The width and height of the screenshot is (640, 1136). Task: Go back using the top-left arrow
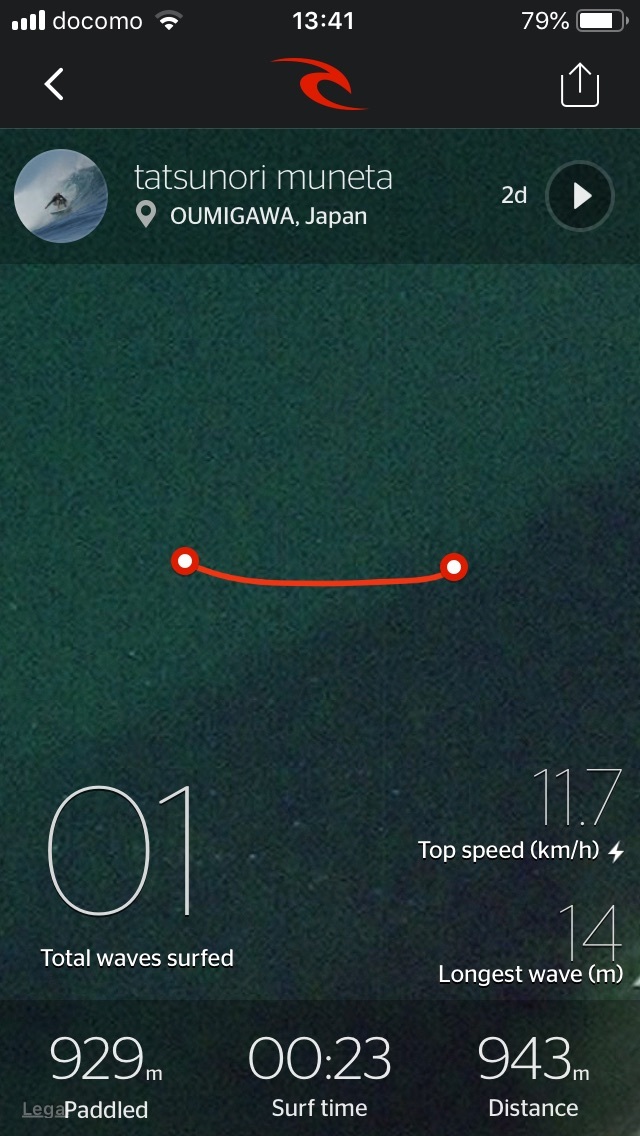tap(54, 85)
